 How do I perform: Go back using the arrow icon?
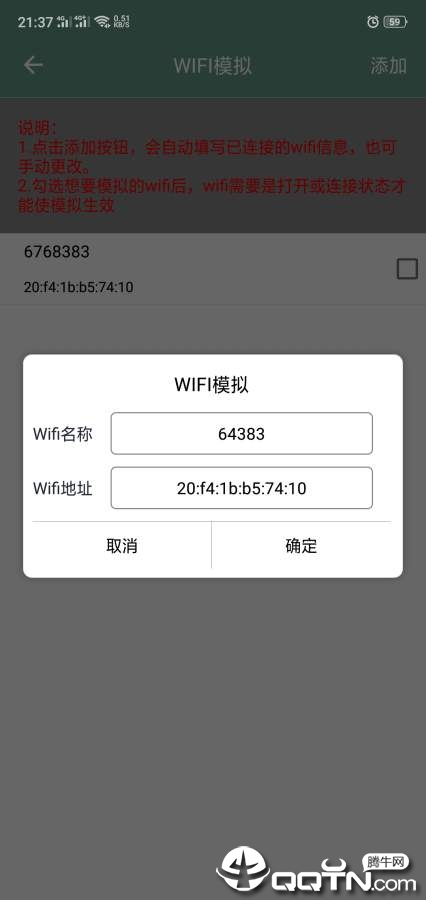(x=33, y=65)
